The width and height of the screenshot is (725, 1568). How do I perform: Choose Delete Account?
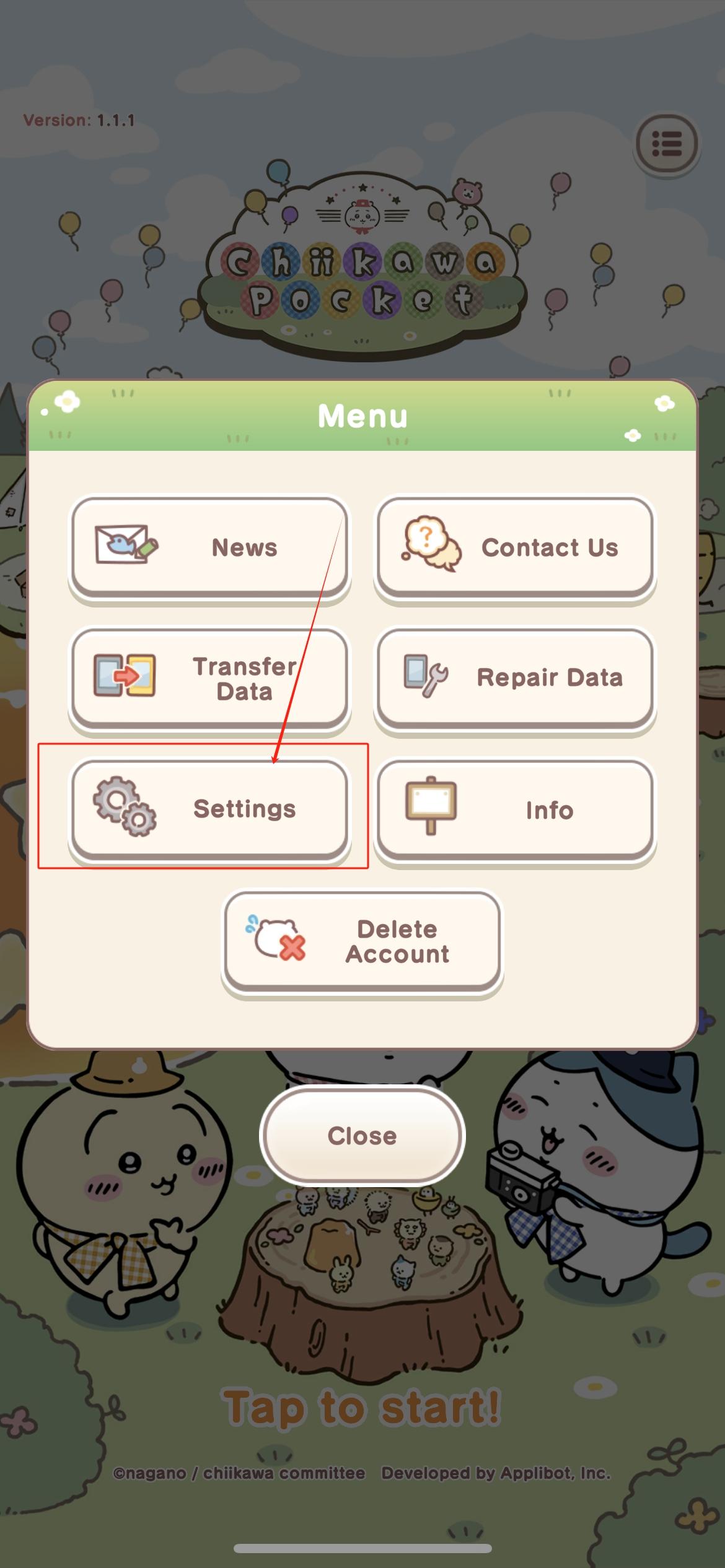(x=362, y=941)
